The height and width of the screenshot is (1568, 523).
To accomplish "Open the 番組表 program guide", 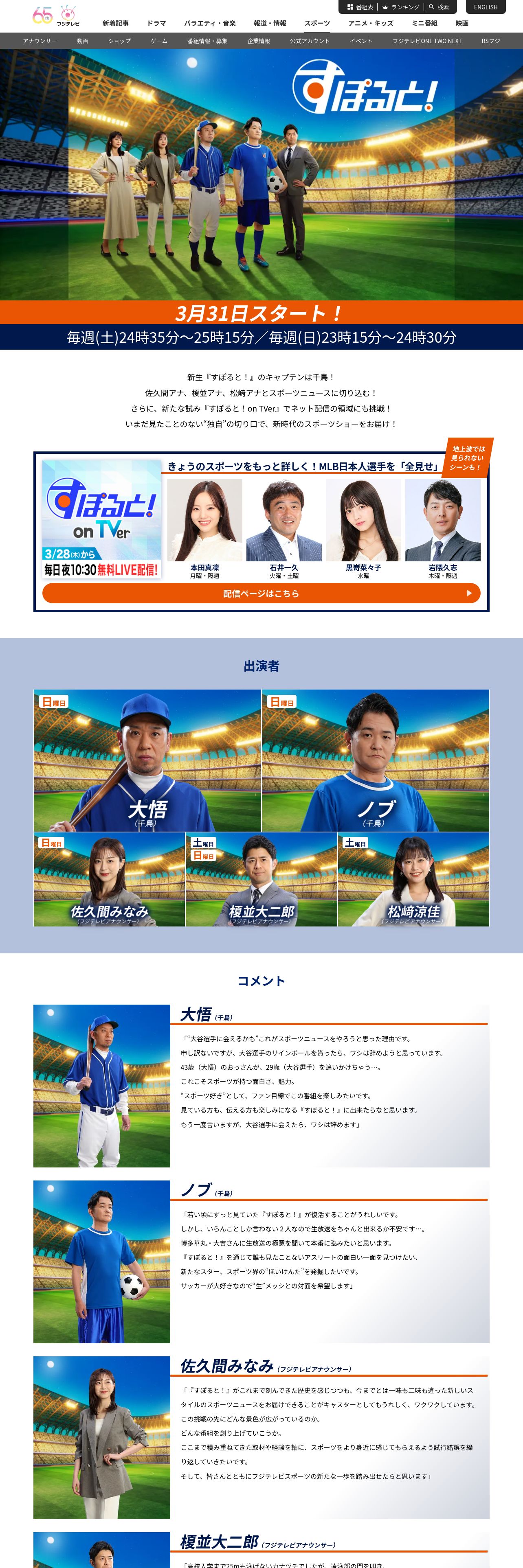I will (x=360, y=7).
